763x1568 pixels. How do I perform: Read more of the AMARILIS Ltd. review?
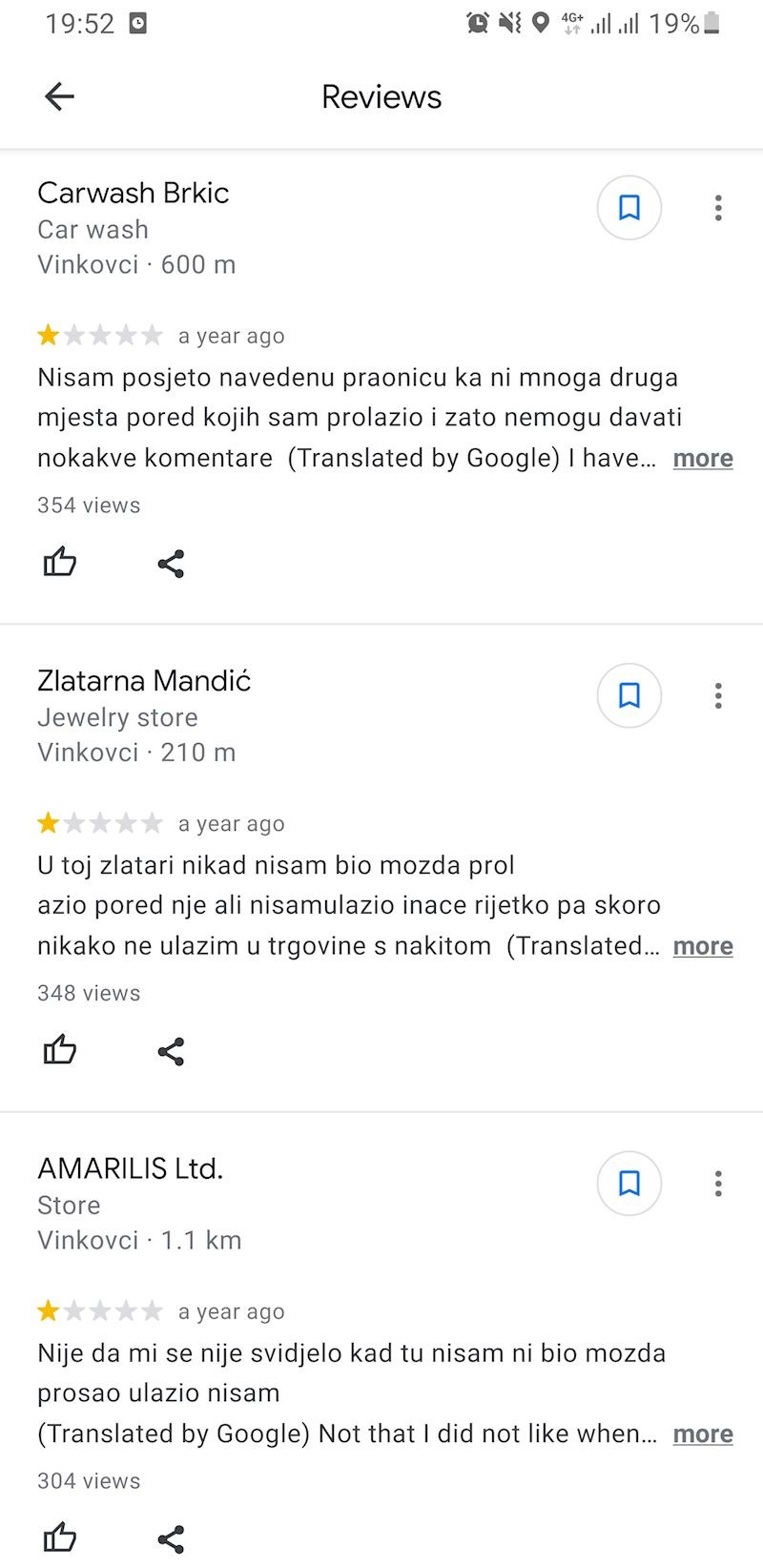click(702, 1434)
